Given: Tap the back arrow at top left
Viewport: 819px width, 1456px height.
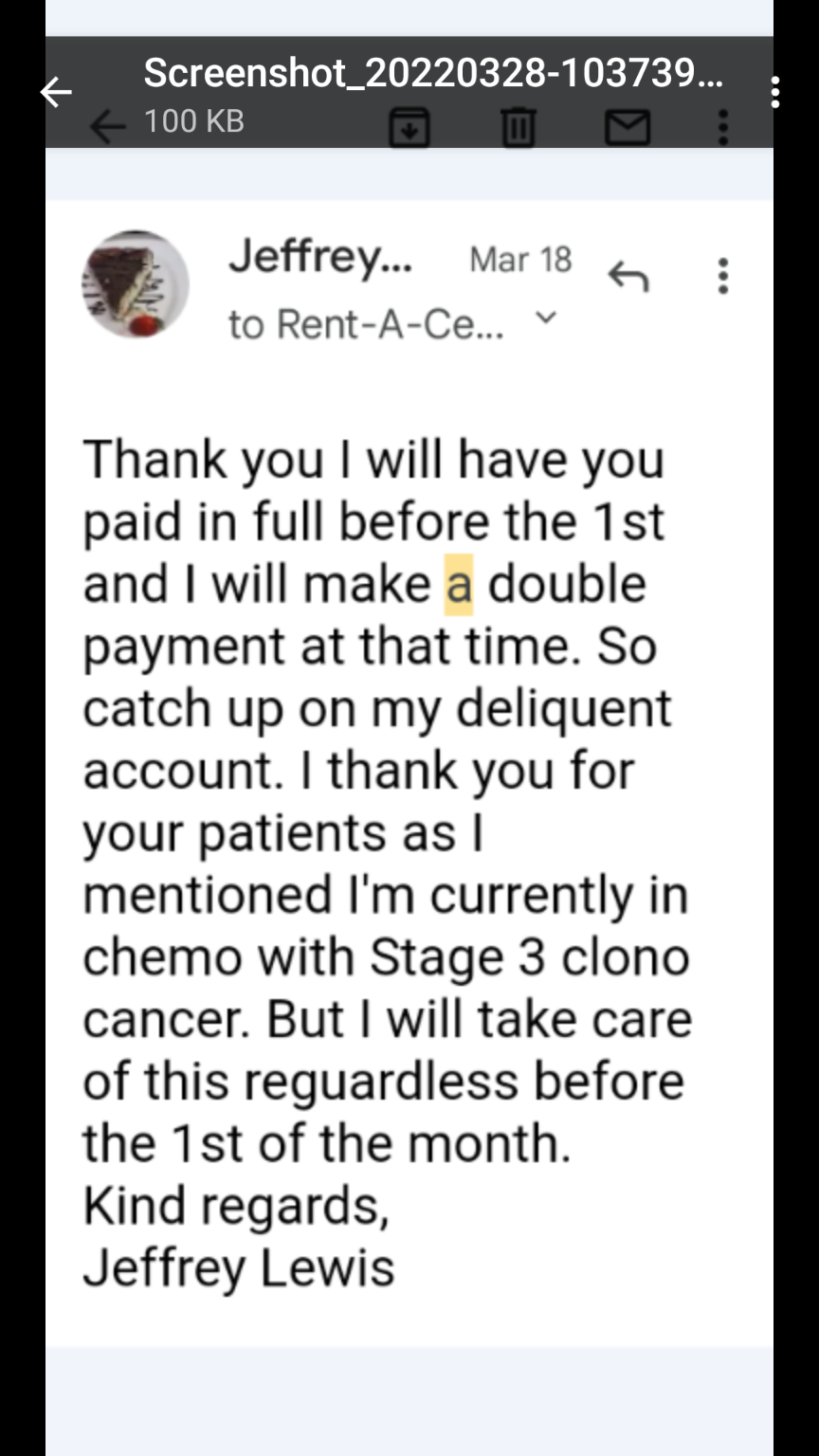Looking at the screenshot, I should click(x=55, y=92).
